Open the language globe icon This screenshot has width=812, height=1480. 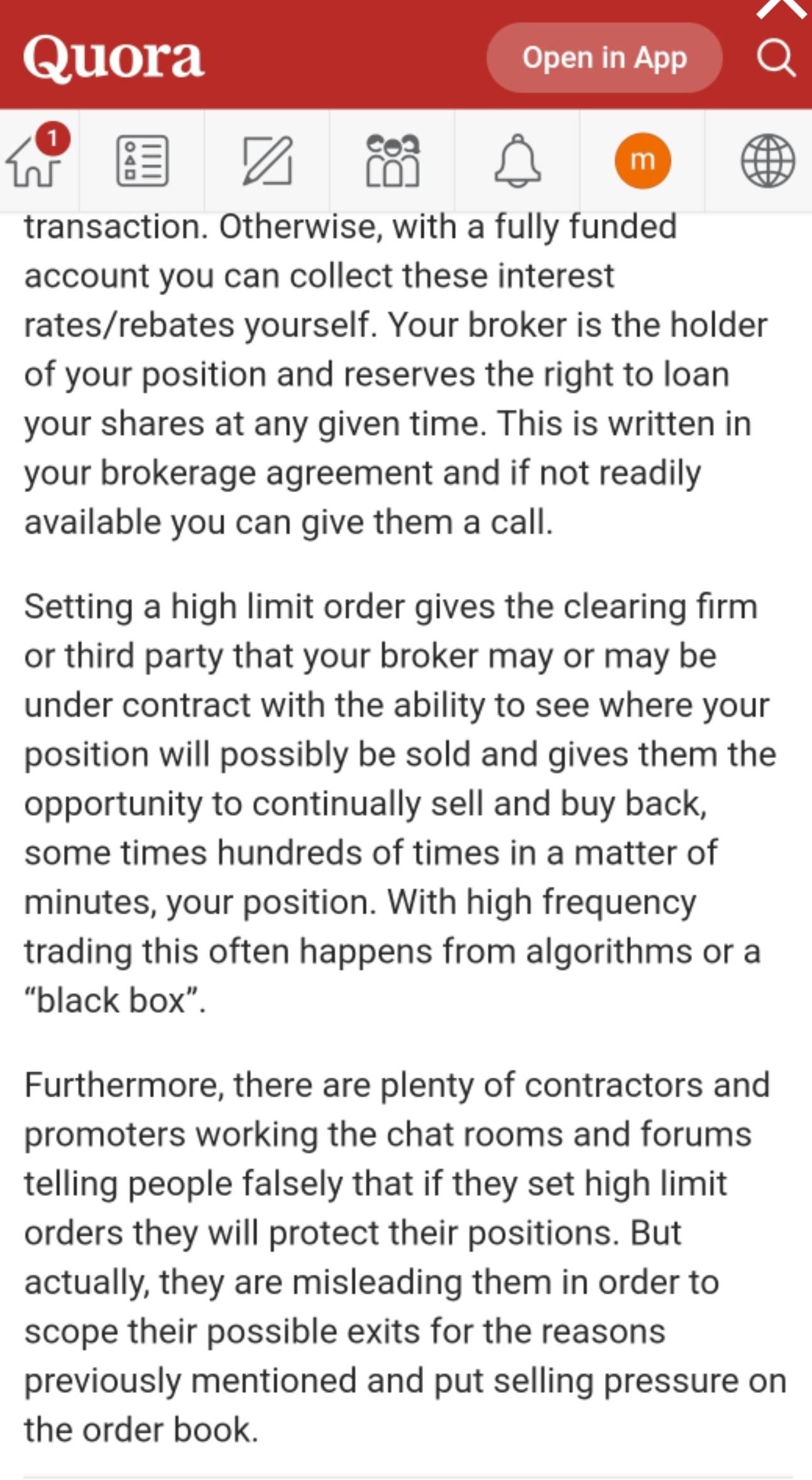(x=767, y=161)
